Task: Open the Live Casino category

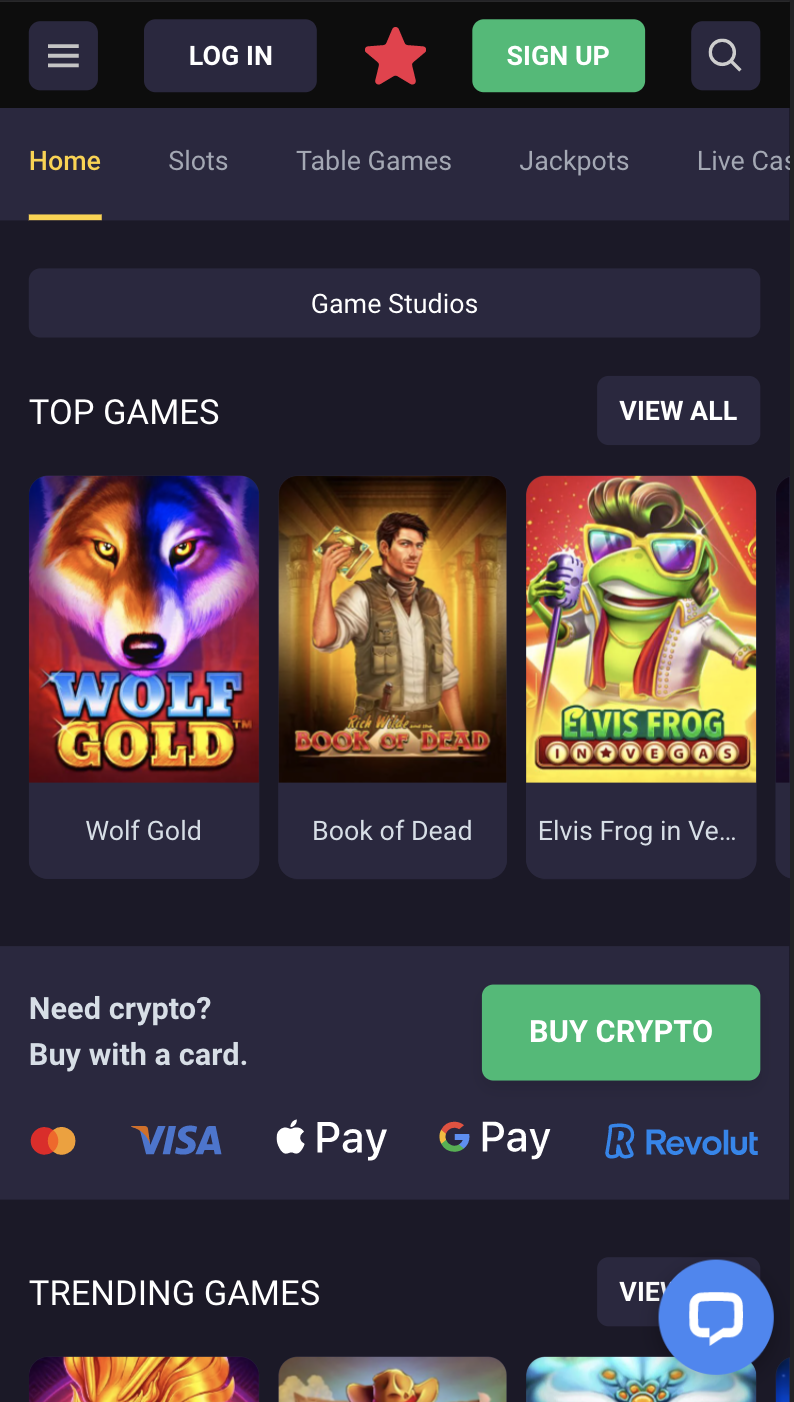Action: tap(744, 160)
